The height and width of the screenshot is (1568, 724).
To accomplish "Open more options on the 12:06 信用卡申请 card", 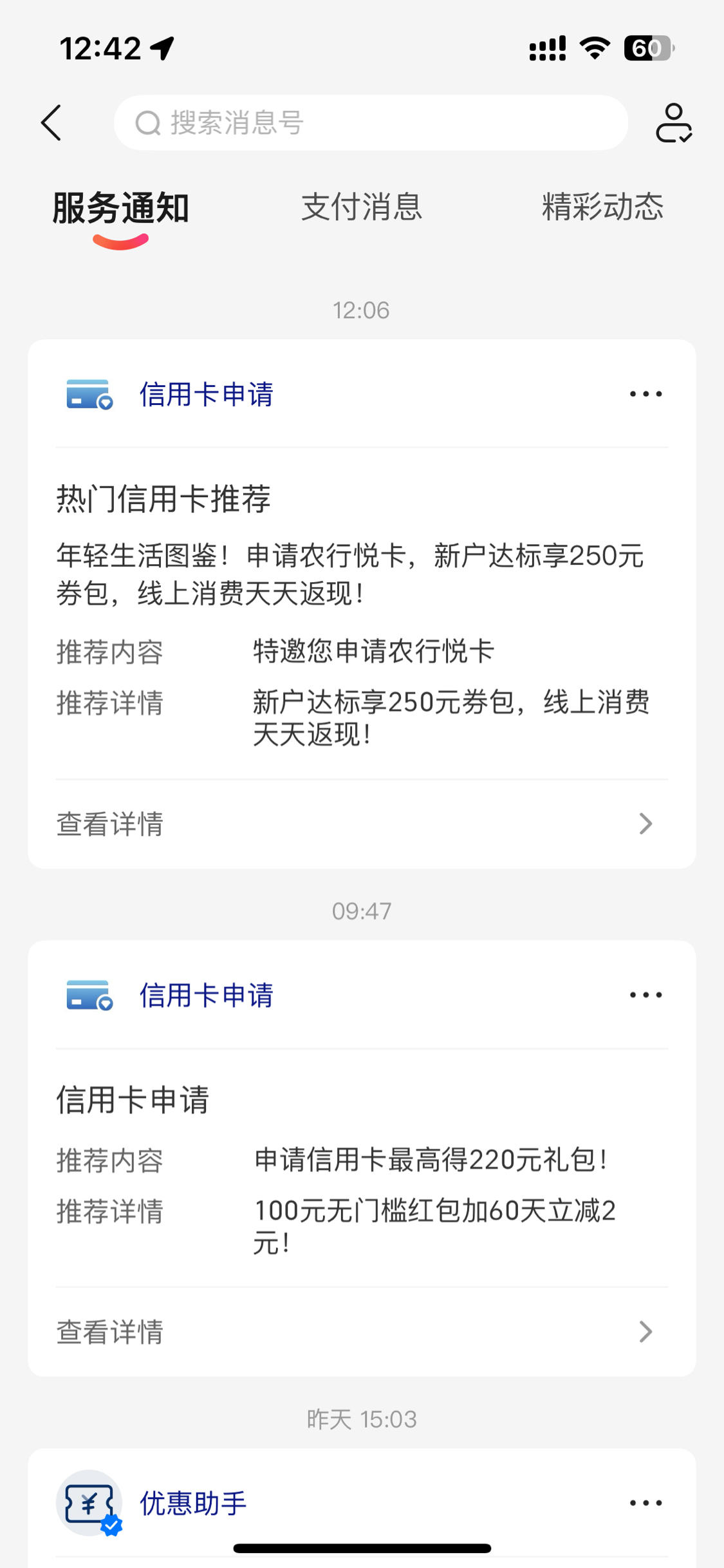I will [645, 393].
